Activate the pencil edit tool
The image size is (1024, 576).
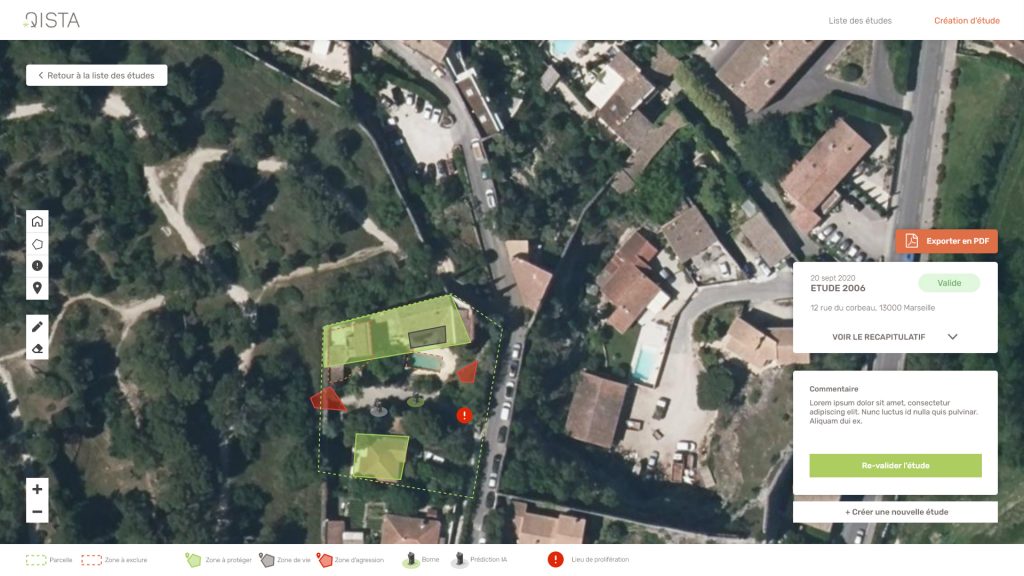(x=37, y=326)
